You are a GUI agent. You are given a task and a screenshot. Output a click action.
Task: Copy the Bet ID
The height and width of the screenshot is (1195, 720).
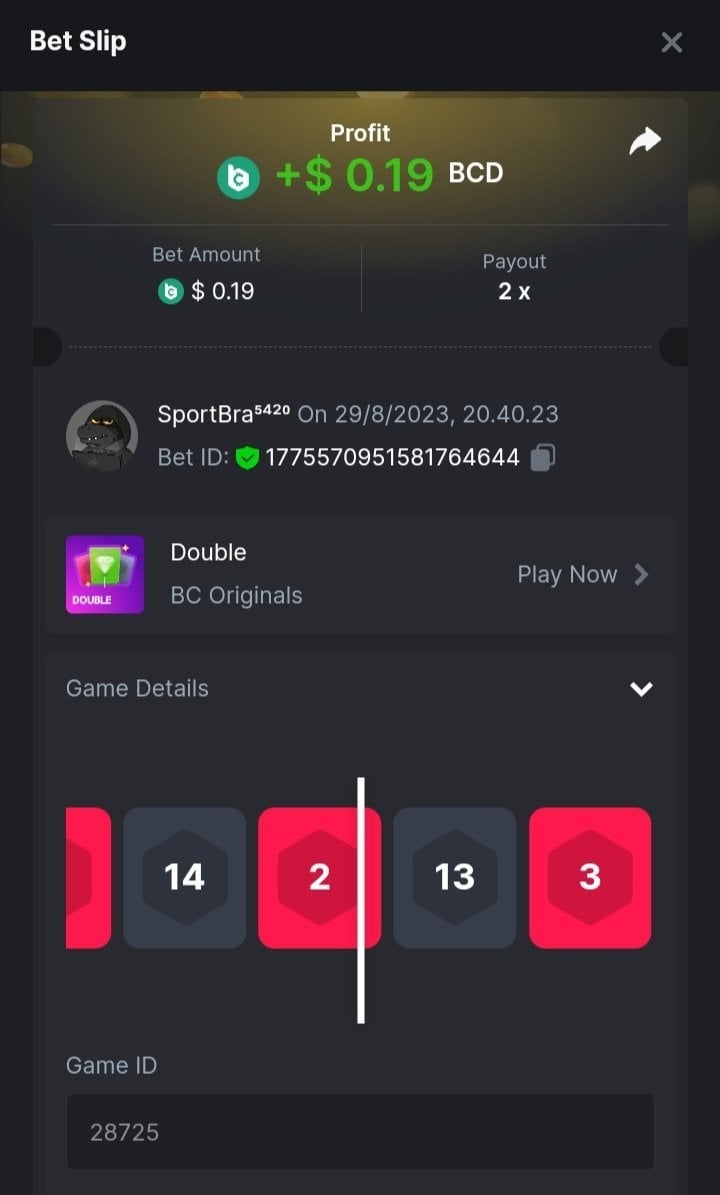[542, 458]
